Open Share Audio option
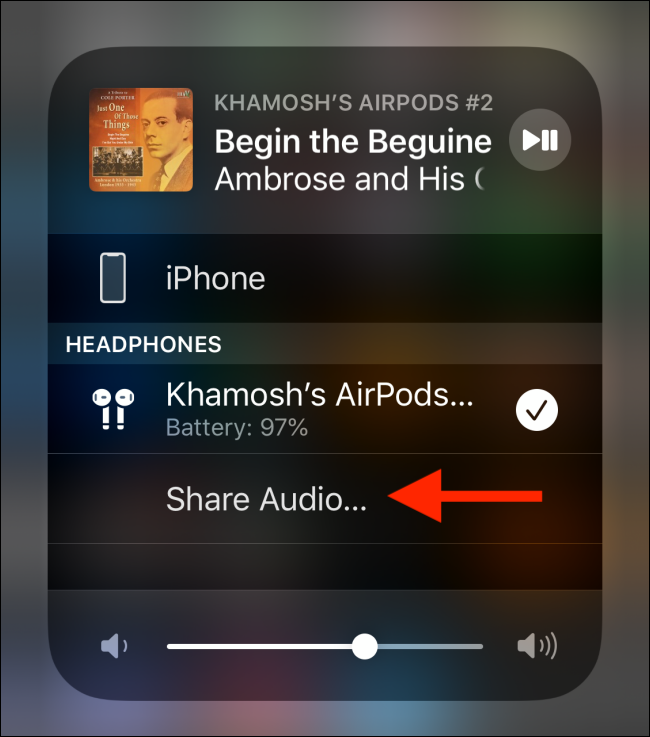650x737 pixels. (x=266, y=499)
